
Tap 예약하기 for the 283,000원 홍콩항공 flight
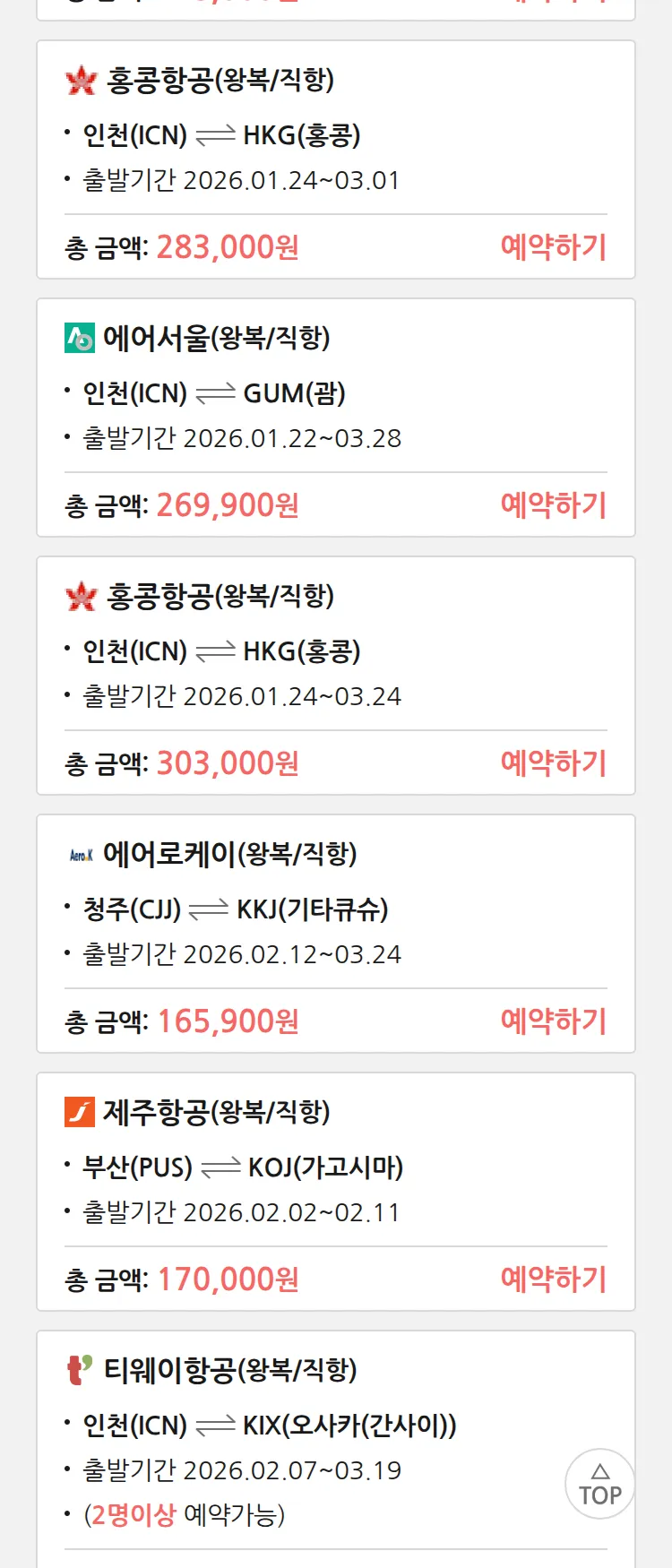coord(553,247)
